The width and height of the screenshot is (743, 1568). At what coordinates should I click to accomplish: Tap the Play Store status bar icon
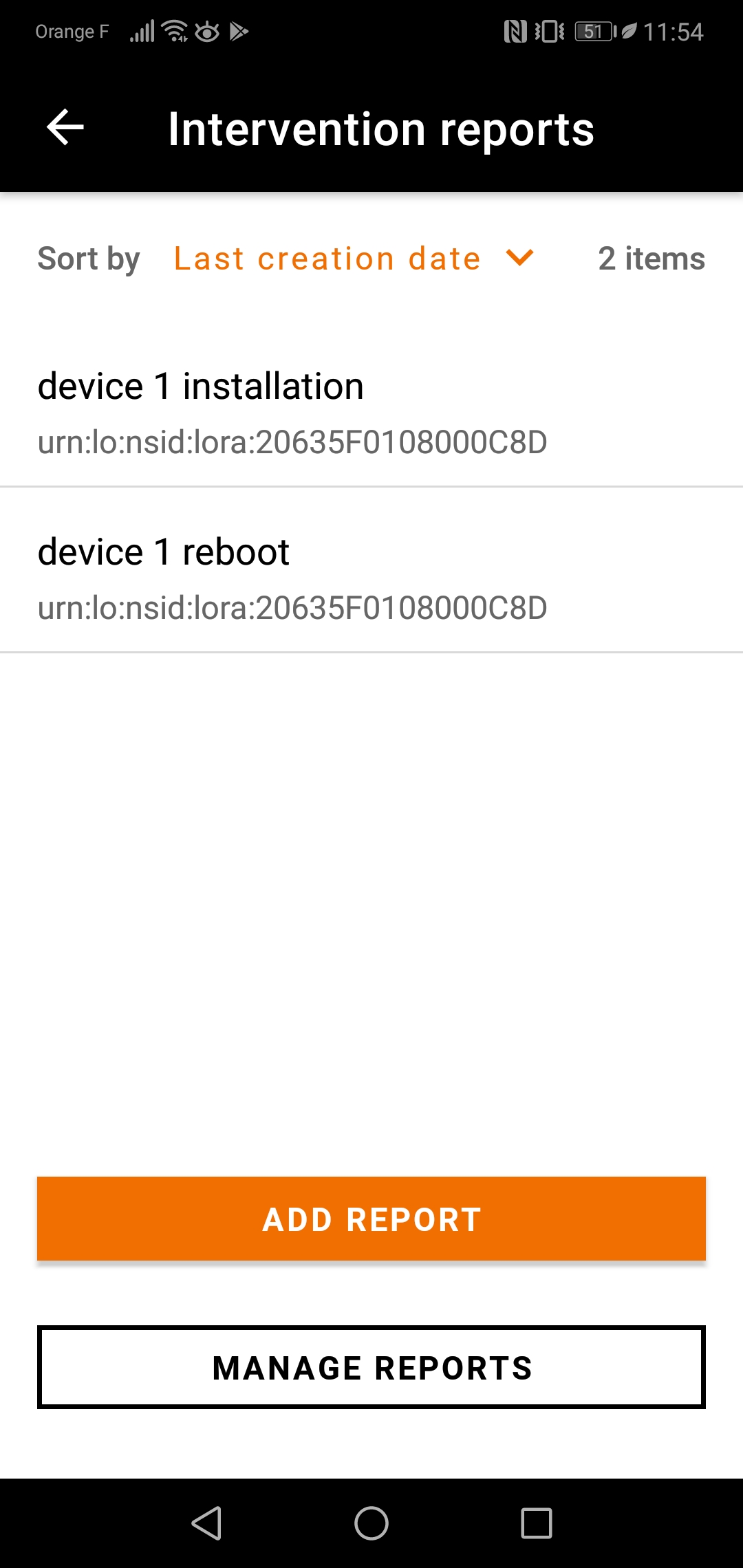(x=239, y=31)
